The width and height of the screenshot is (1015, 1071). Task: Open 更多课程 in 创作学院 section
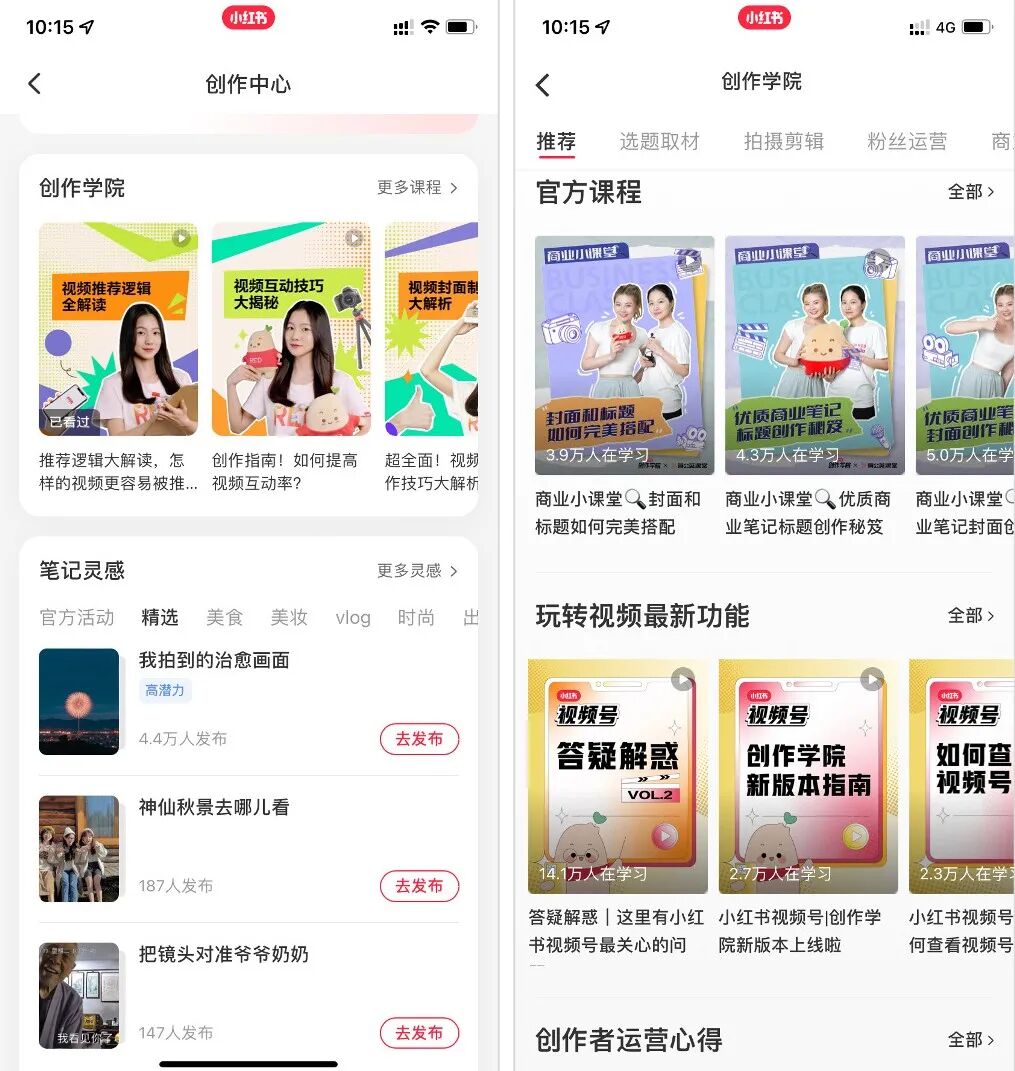(417, 187)
